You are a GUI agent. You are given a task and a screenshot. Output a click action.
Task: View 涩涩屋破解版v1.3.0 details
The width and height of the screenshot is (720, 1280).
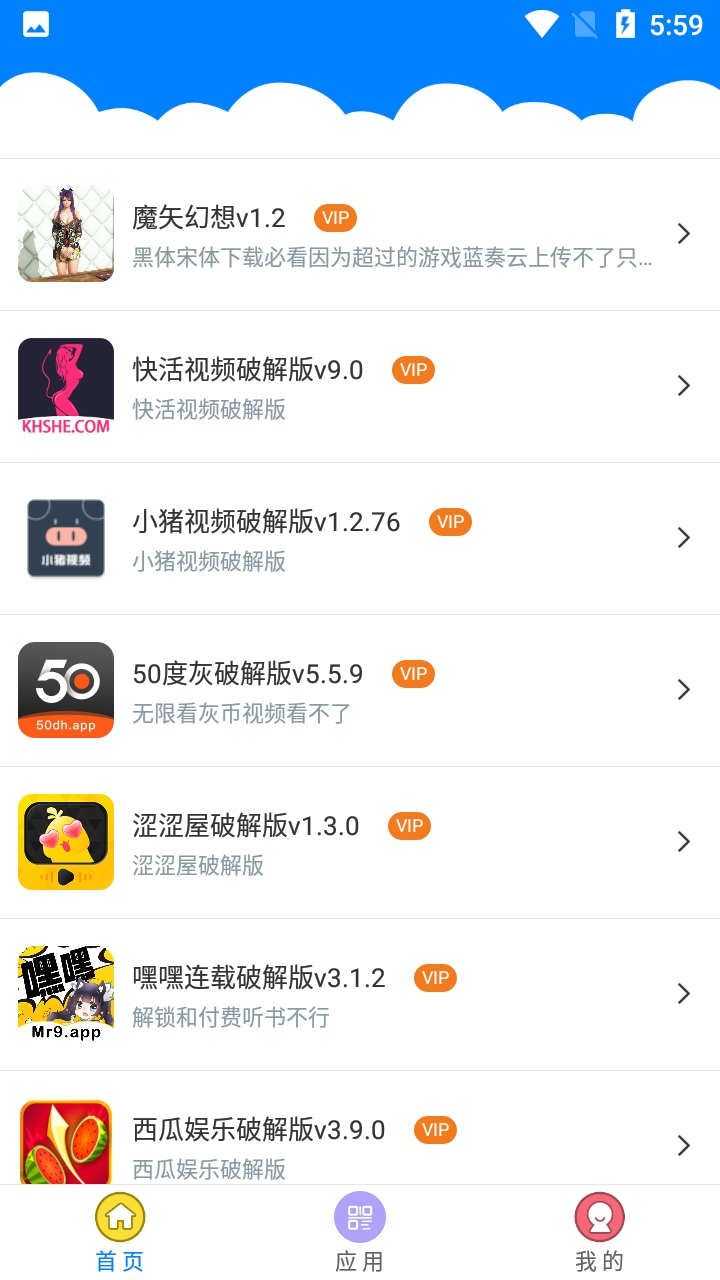tap(360, 842)
